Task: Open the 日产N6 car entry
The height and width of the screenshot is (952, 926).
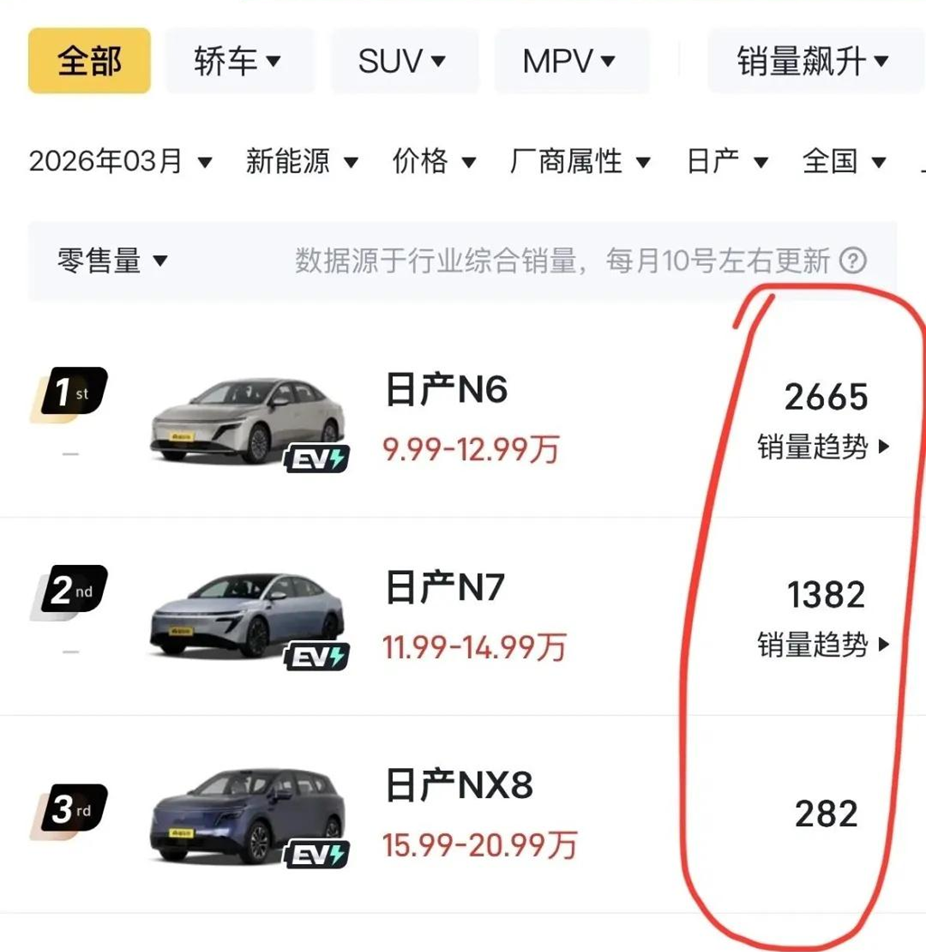Action: coord(446,391)
